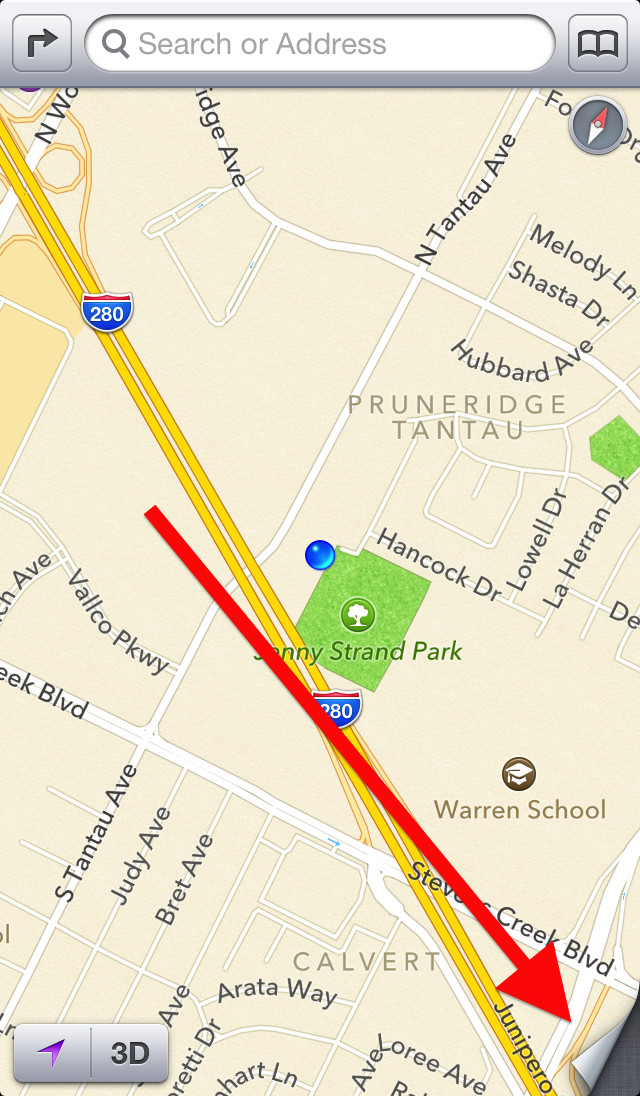Open directions with the turn arrow button

pos(42,43)
